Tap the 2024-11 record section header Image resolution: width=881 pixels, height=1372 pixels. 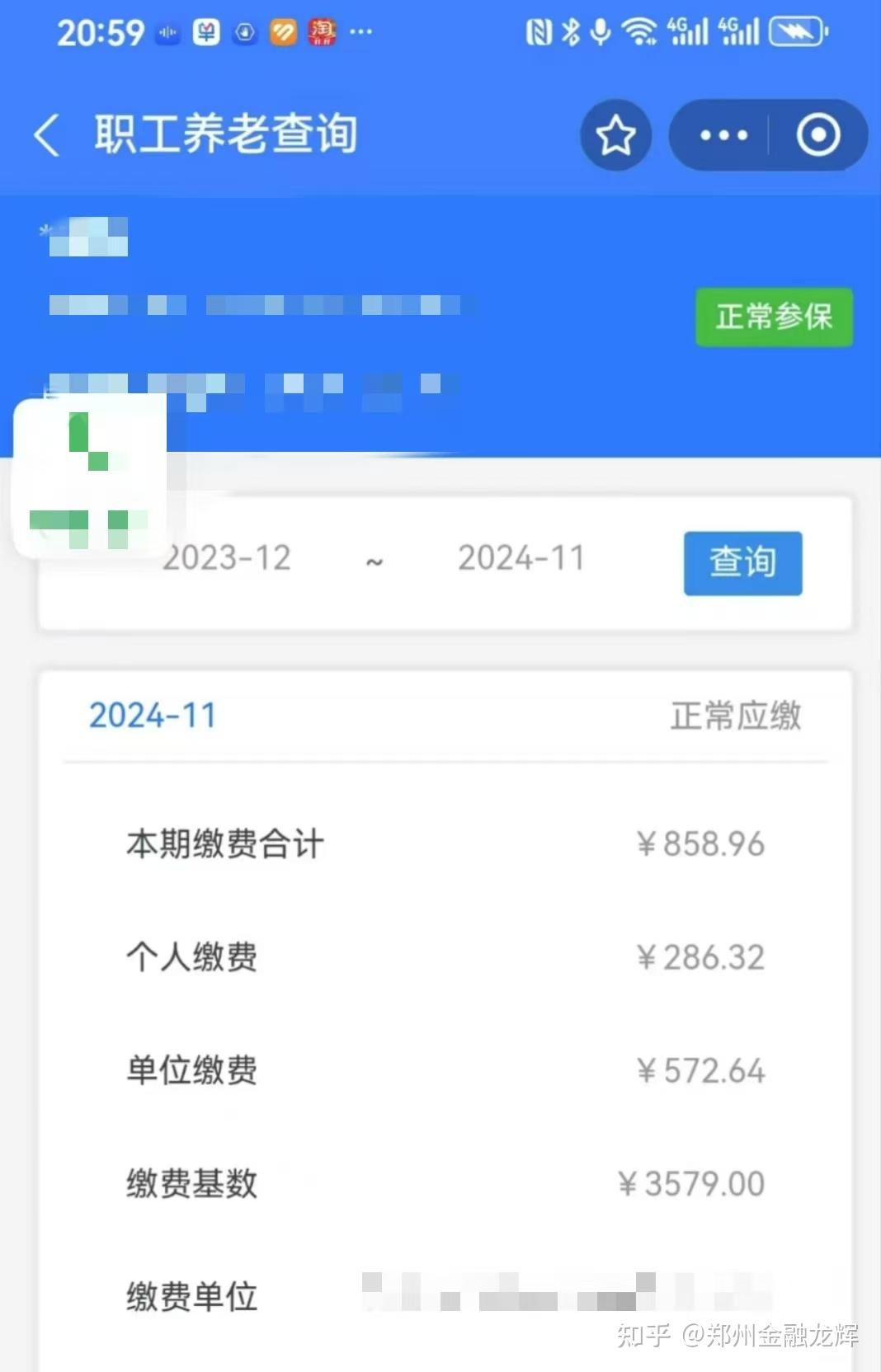pyautogui.click(x=153, y=716)
